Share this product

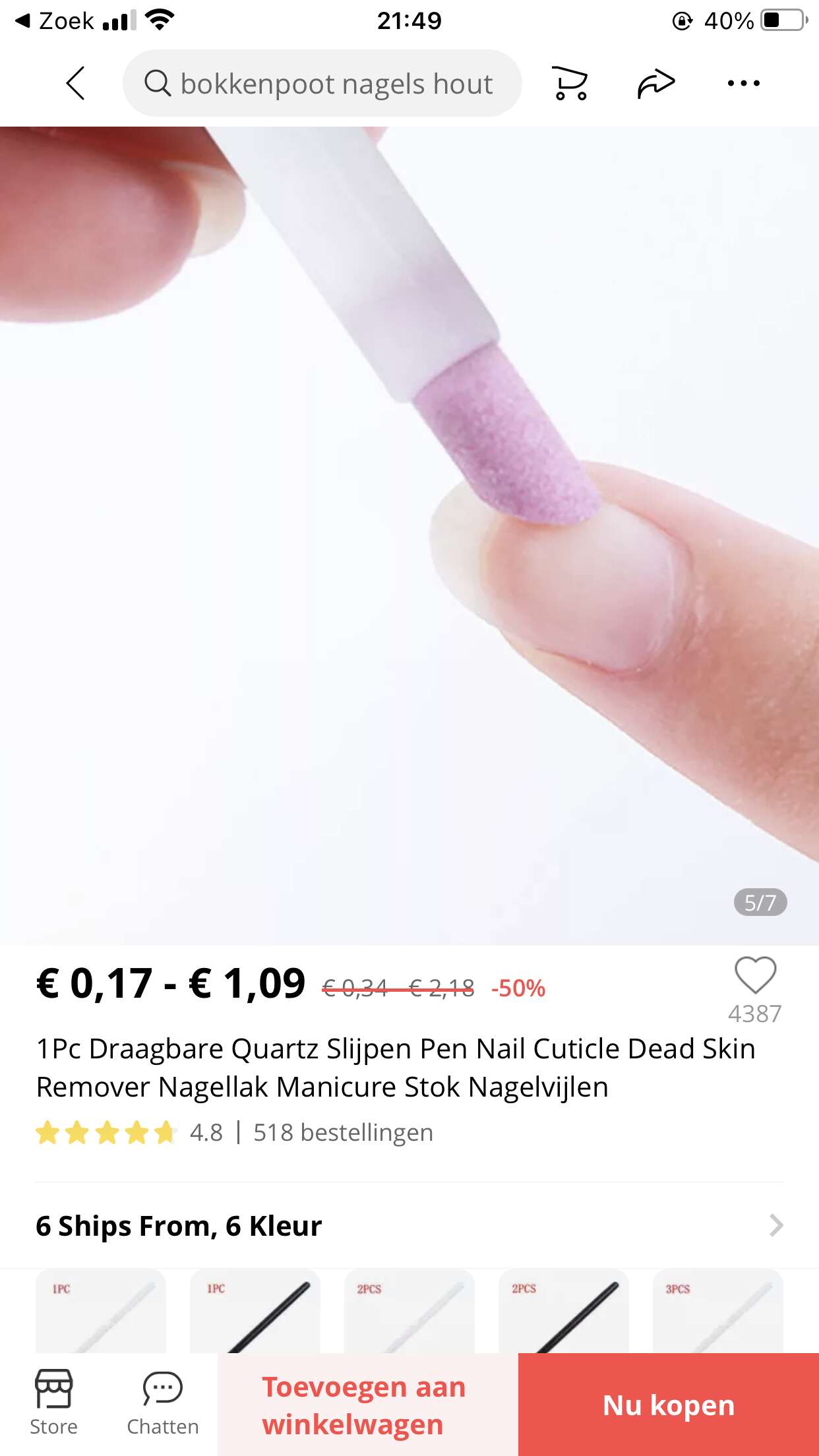point(656,83)
